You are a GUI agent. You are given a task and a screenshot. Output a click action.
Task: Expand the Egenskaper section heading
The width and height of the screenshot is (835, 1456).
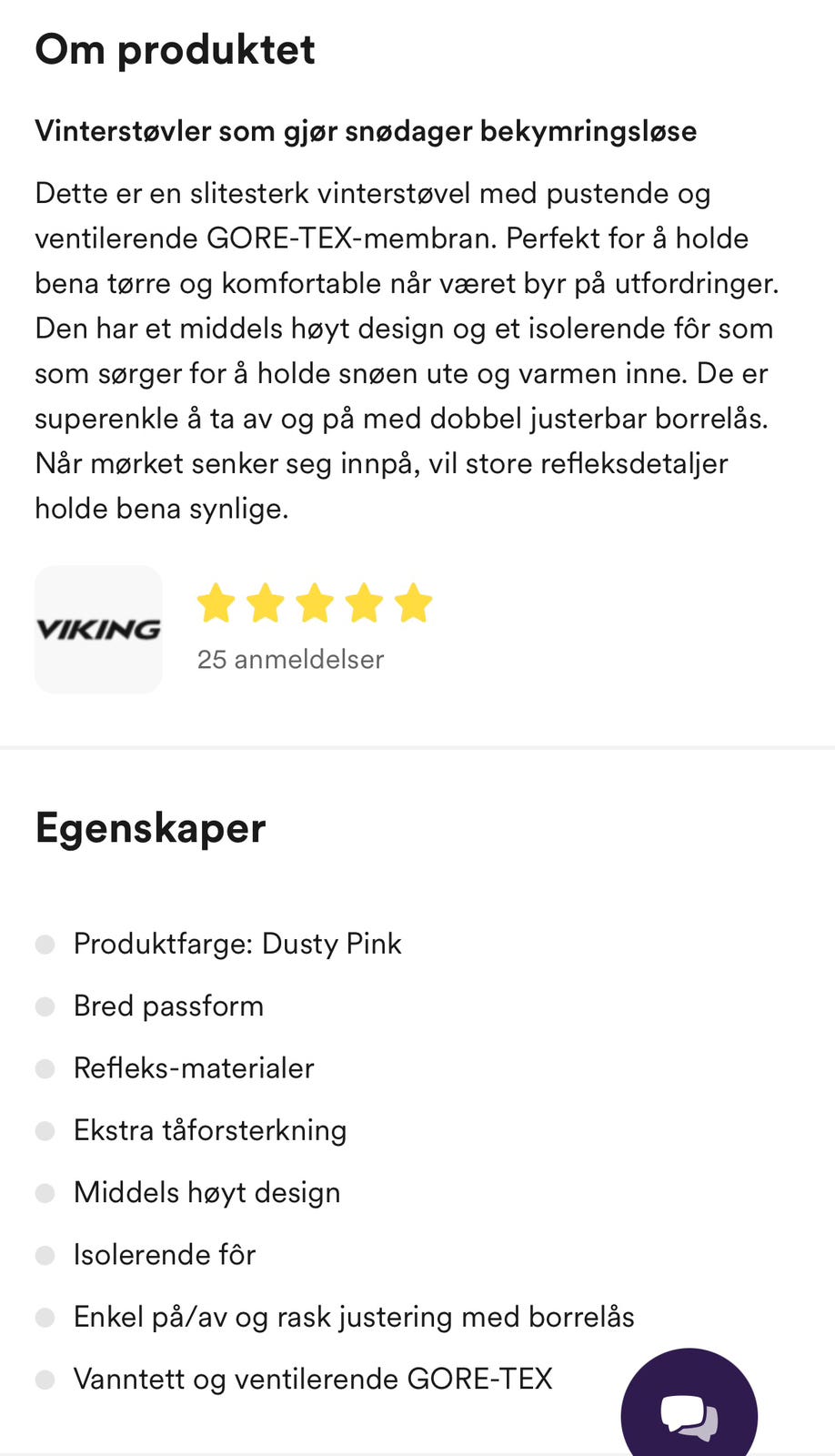149,829
